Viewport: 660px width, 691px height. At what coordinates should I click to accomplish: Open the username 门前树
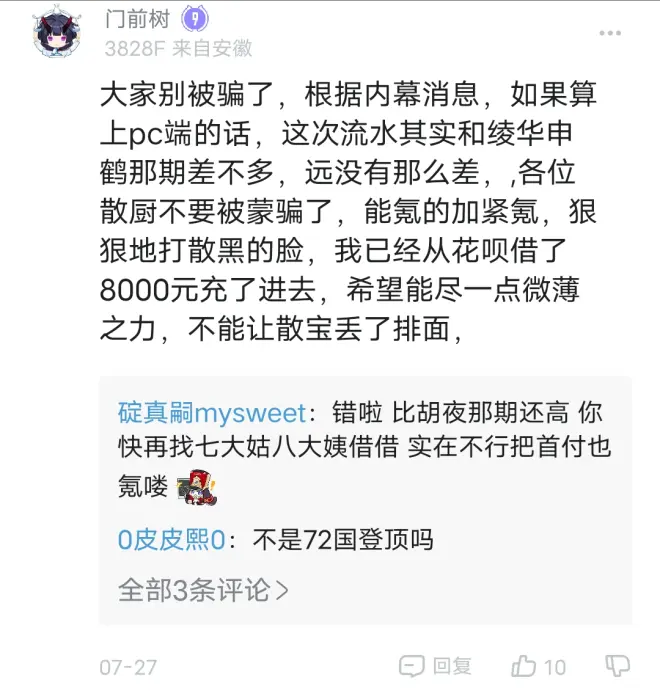pyautogui.click(x=137, y=18)
